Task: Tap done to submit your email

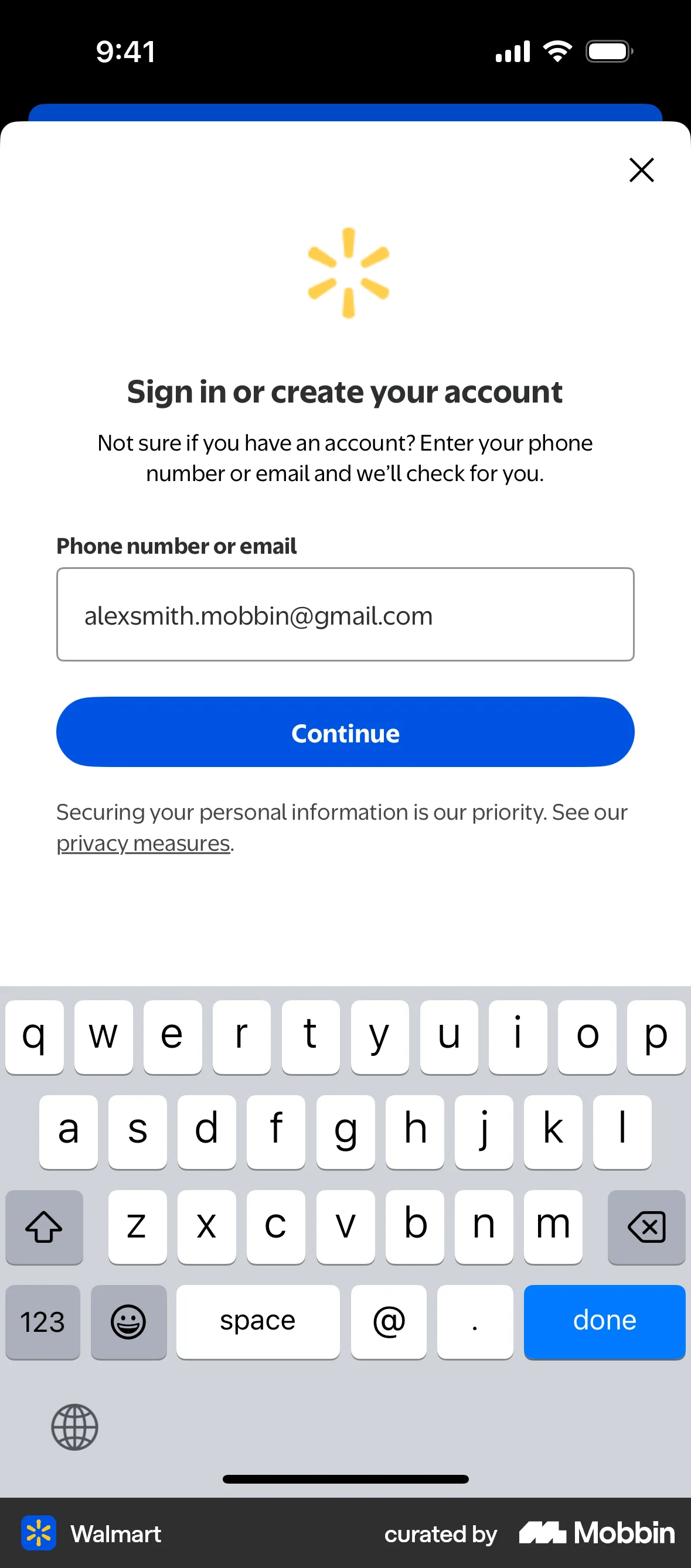Action: 604,1322
